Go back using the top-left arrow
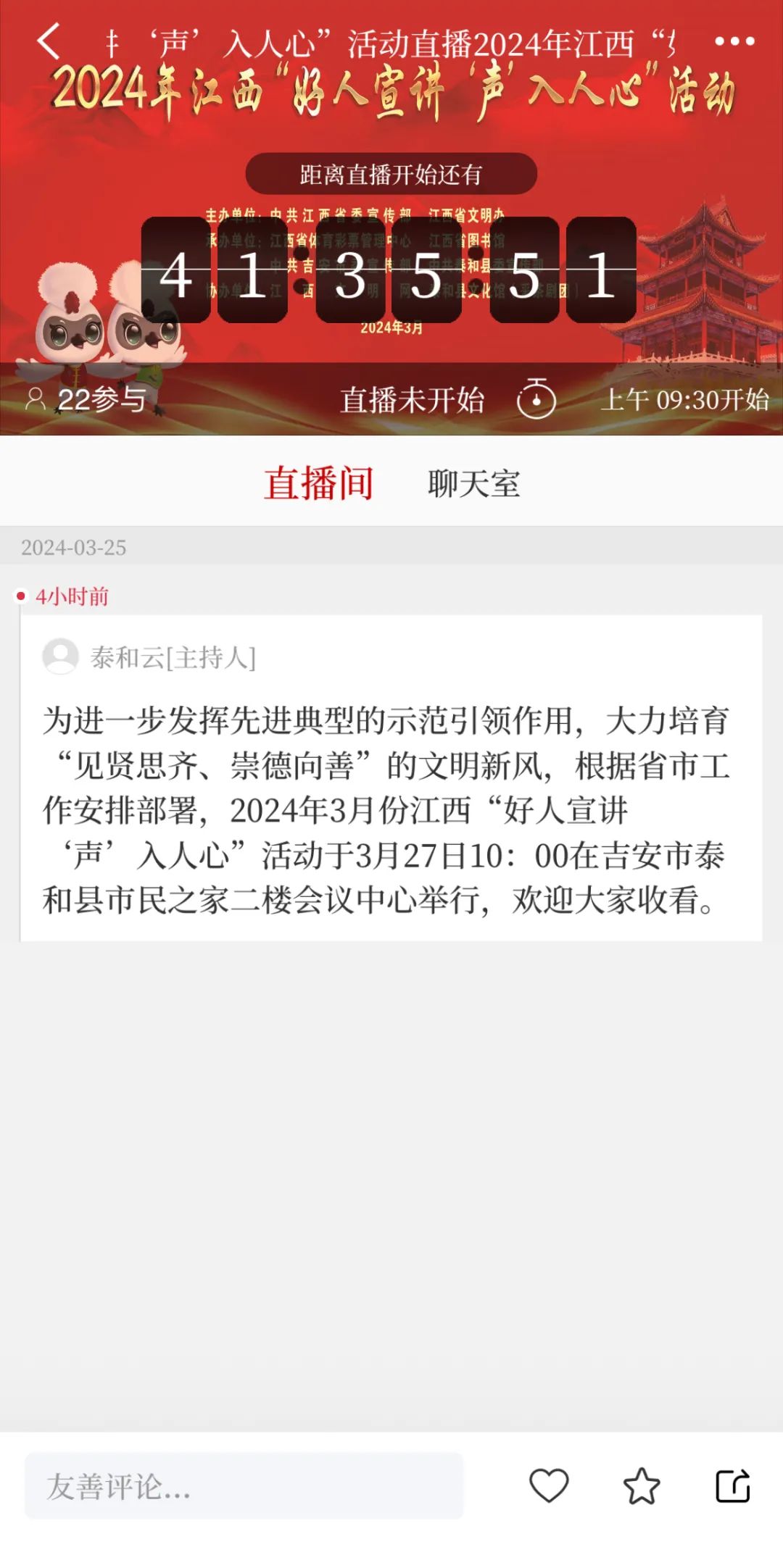Screen dimensions: 783x1568 (x=49, y=41)
